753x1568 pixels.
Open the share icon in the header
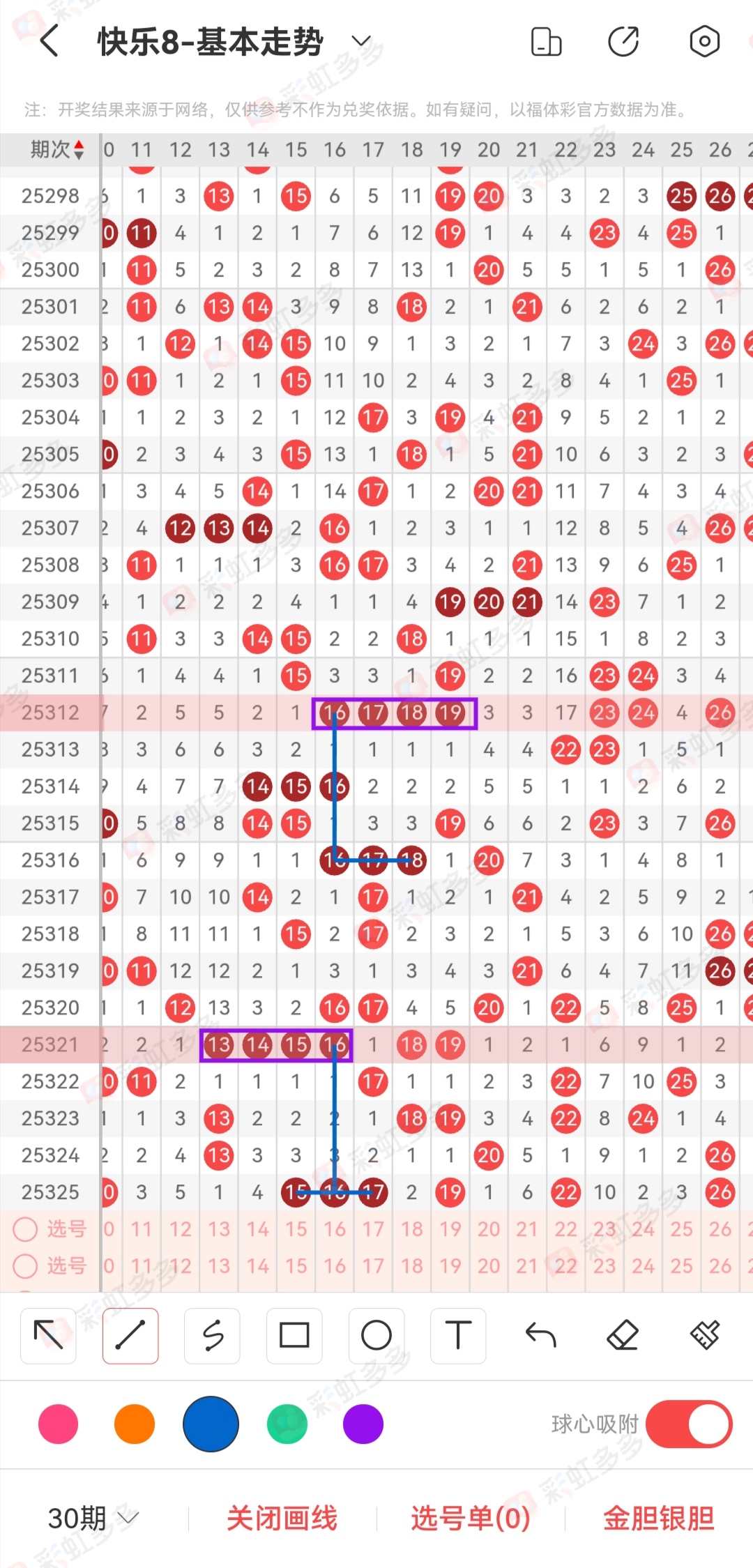point(623,42)
